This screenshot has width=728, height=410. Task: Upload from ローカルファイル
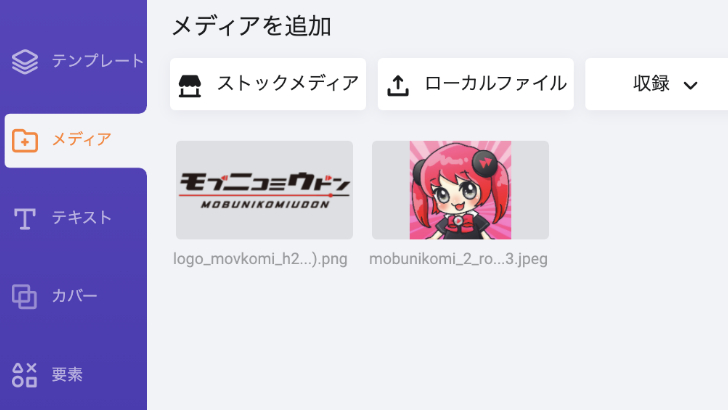coord(476,84)
